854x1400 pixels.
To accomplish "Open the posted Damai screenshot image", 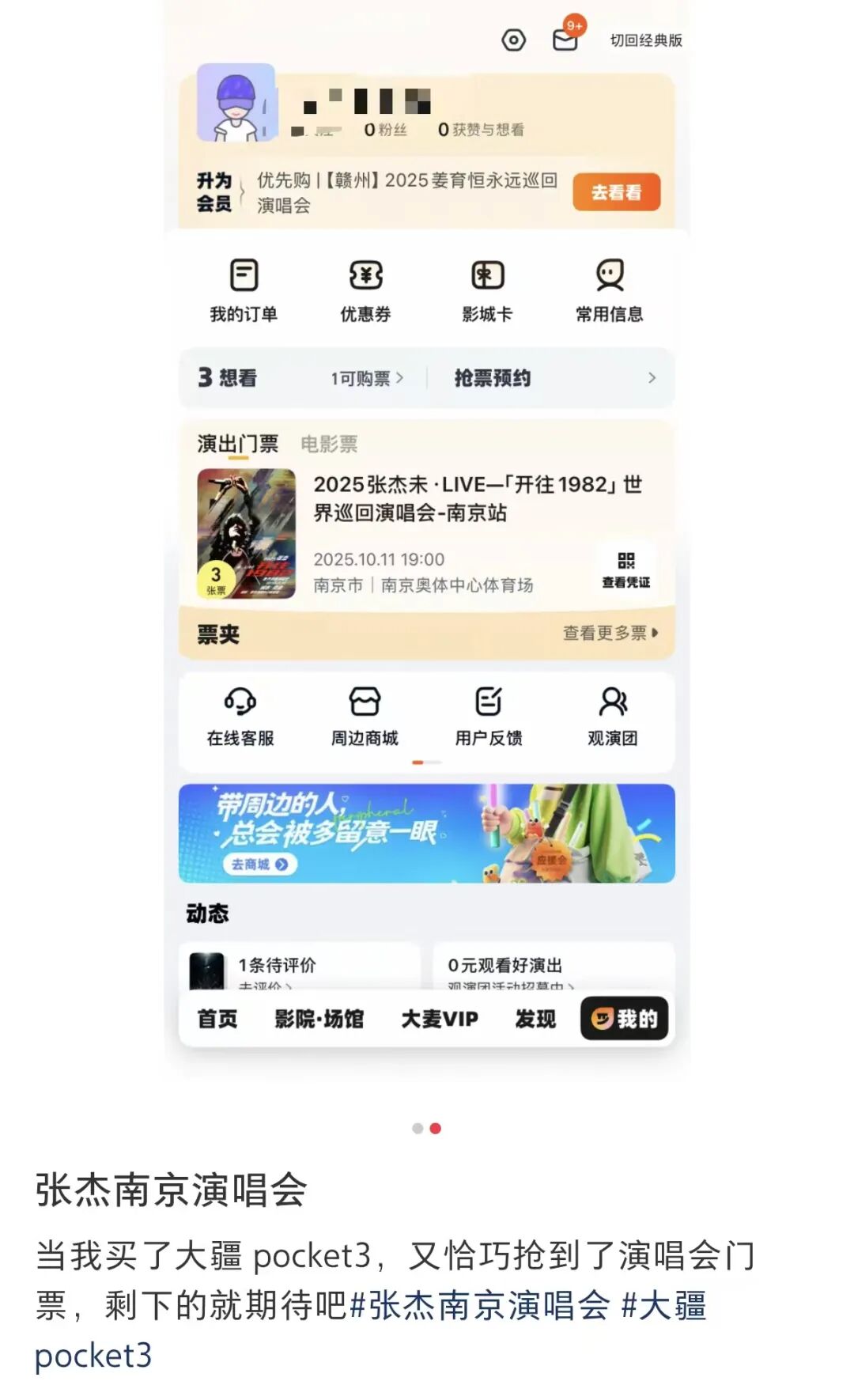I will pyautogui.click(x=427, y=538).
